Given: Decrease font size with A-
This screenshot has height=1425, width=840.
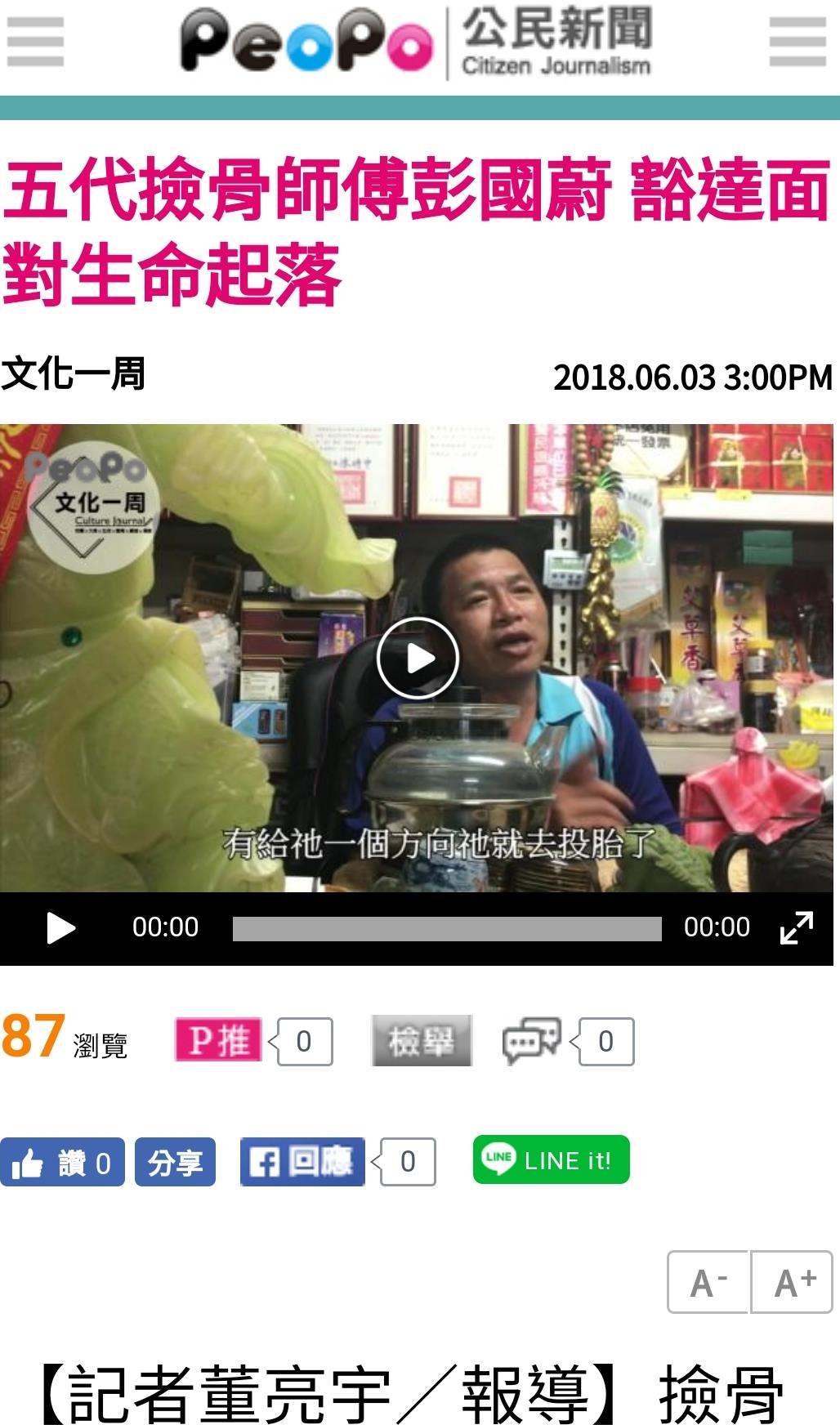Looking at the screenshot, I should (708, 1282).
